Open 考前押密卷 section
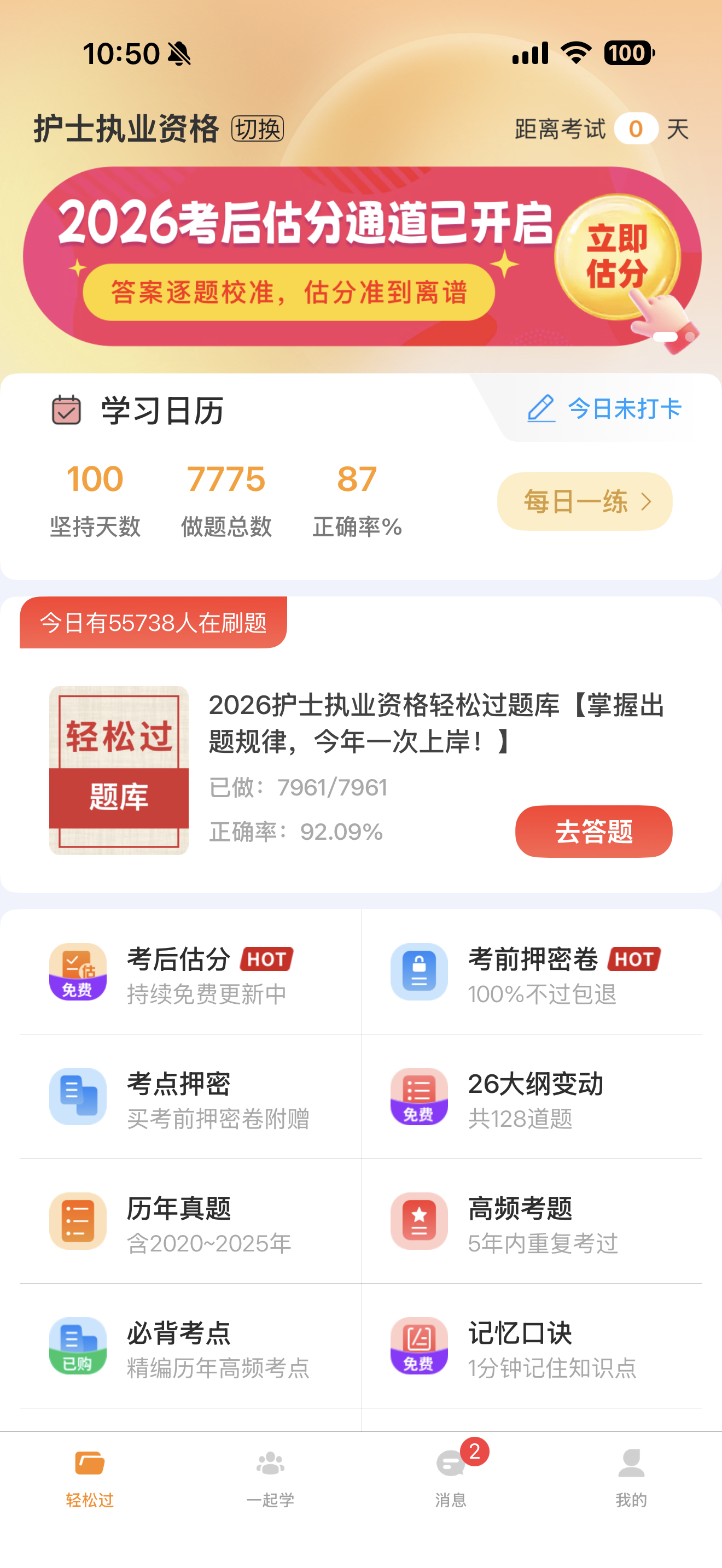 point(532,973)
